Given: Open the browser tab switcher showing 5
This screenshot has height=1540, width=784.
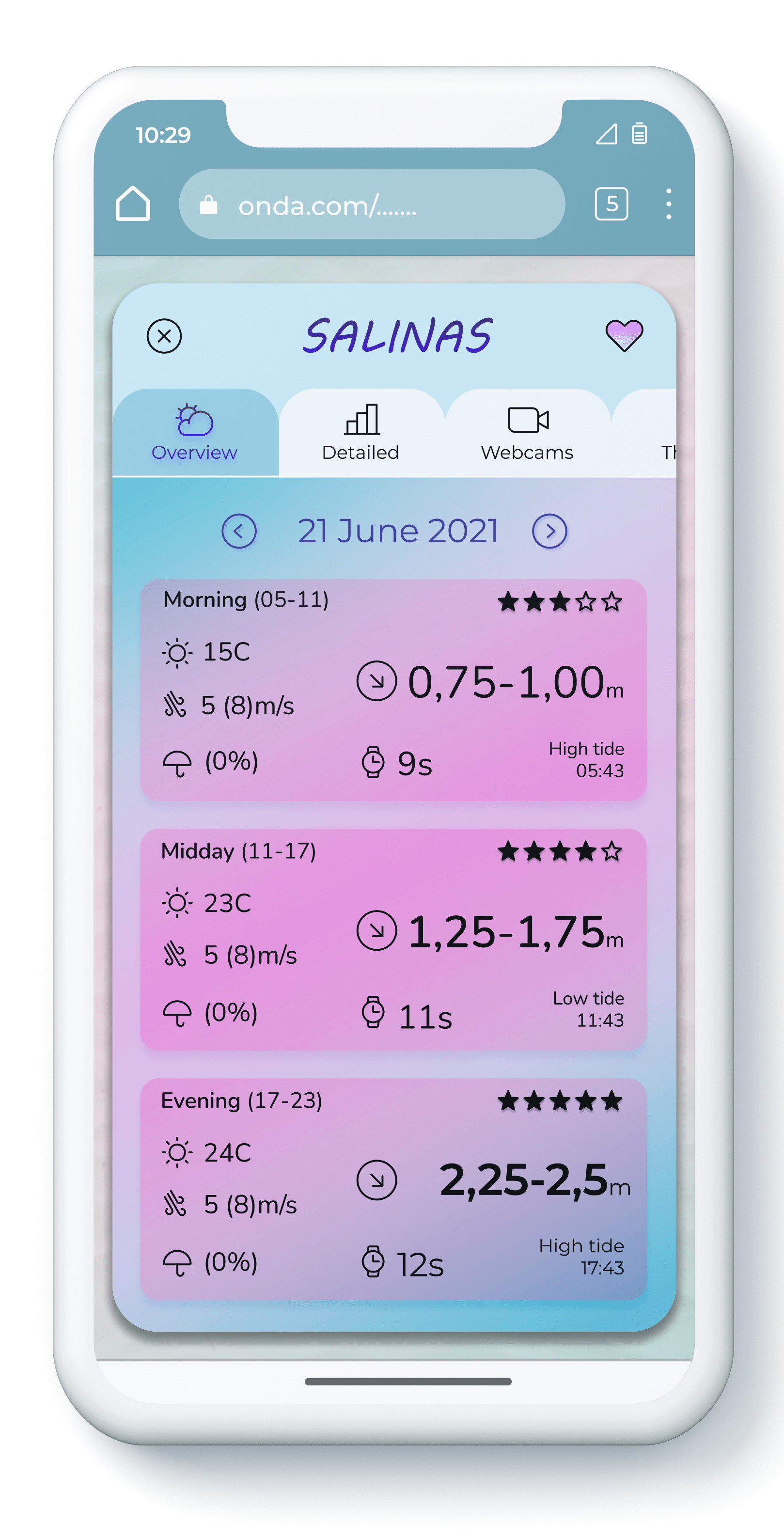Looking at the screenshot, I should (x=612, y=204).
